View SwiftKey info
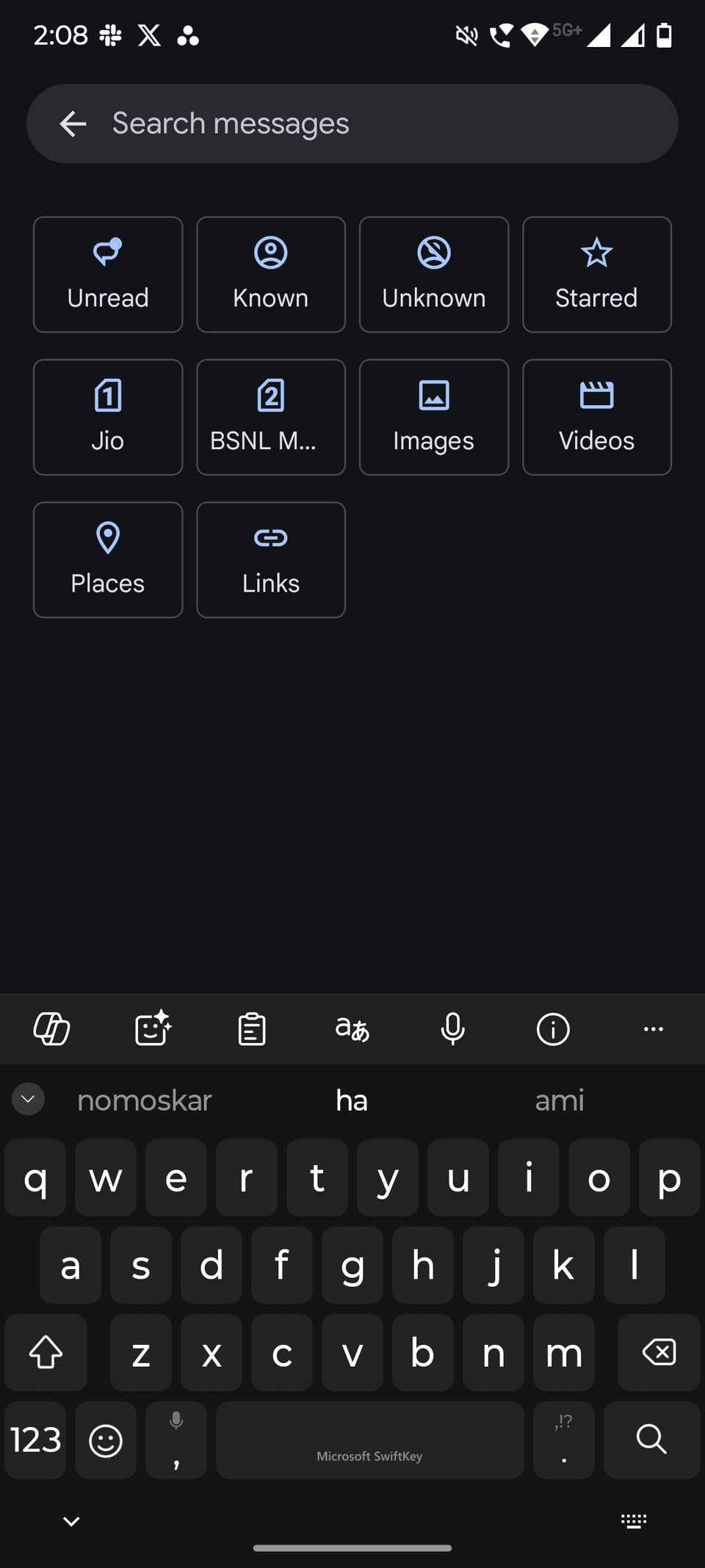This screenshot has width=705, height=1568. (553, 1028)
